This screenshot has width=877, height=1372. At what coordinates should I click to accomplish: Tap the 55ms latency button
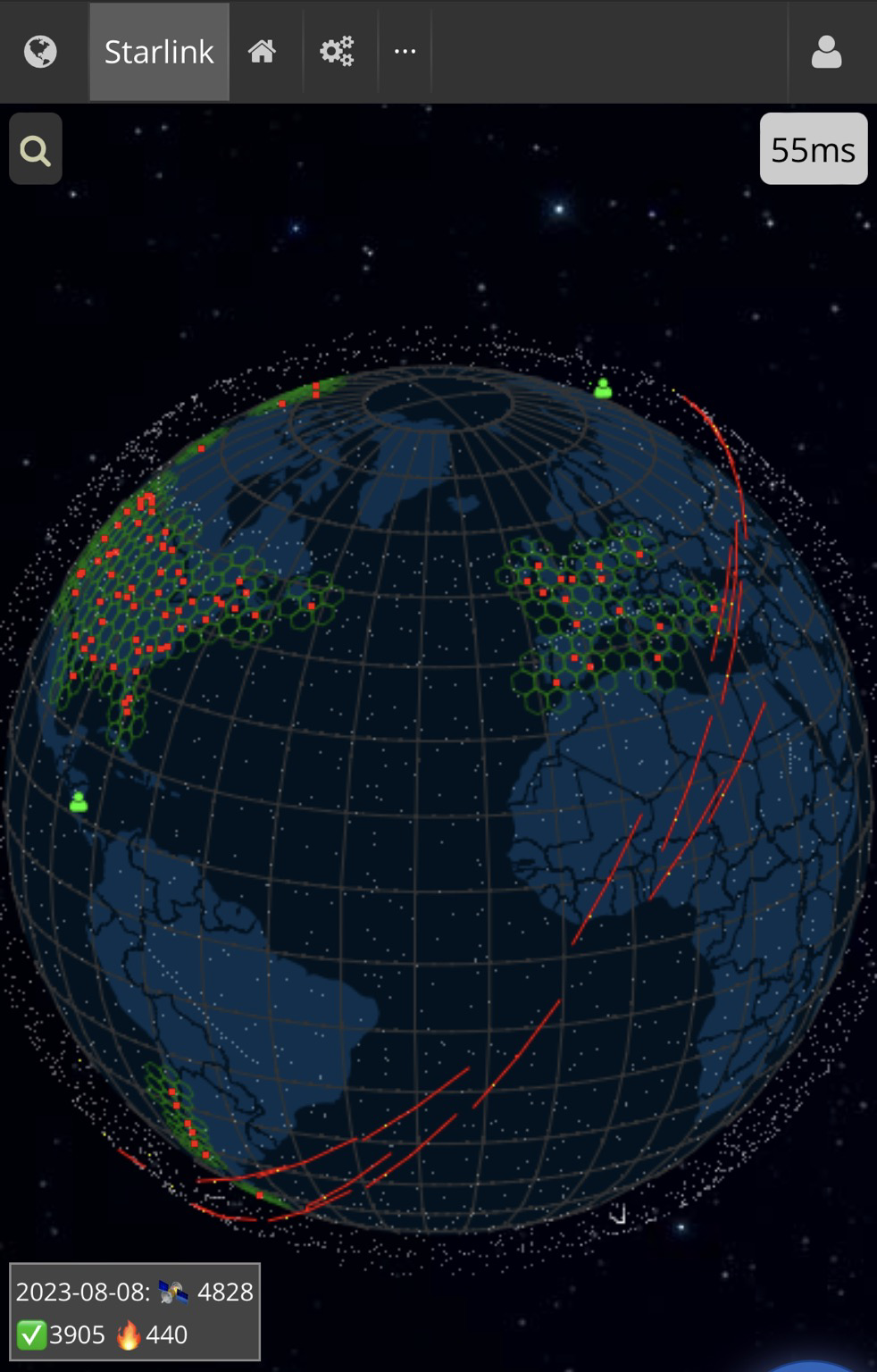coord(813,149)
